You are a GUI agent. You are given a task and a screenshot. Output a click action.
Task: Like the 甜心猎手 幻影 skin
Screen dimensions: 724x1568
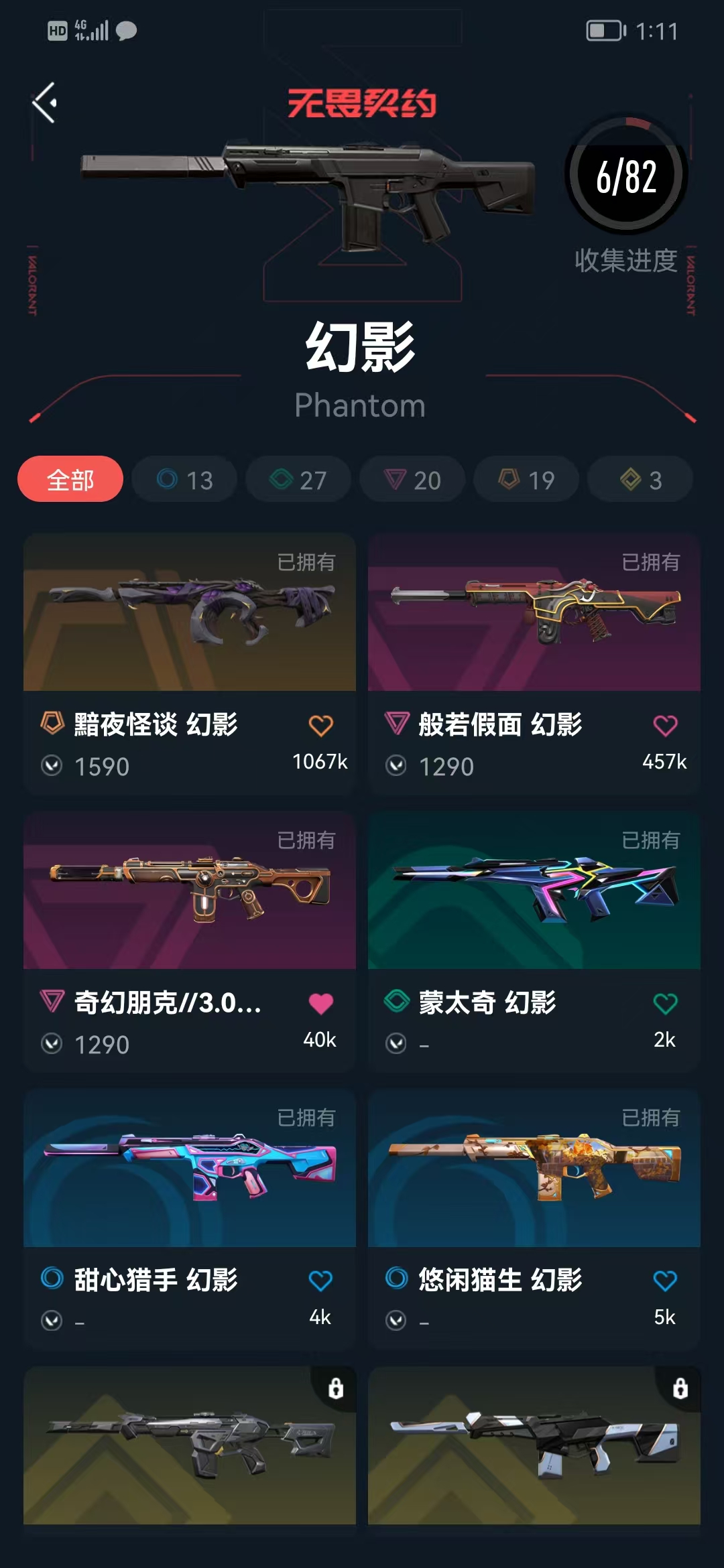320,1281
